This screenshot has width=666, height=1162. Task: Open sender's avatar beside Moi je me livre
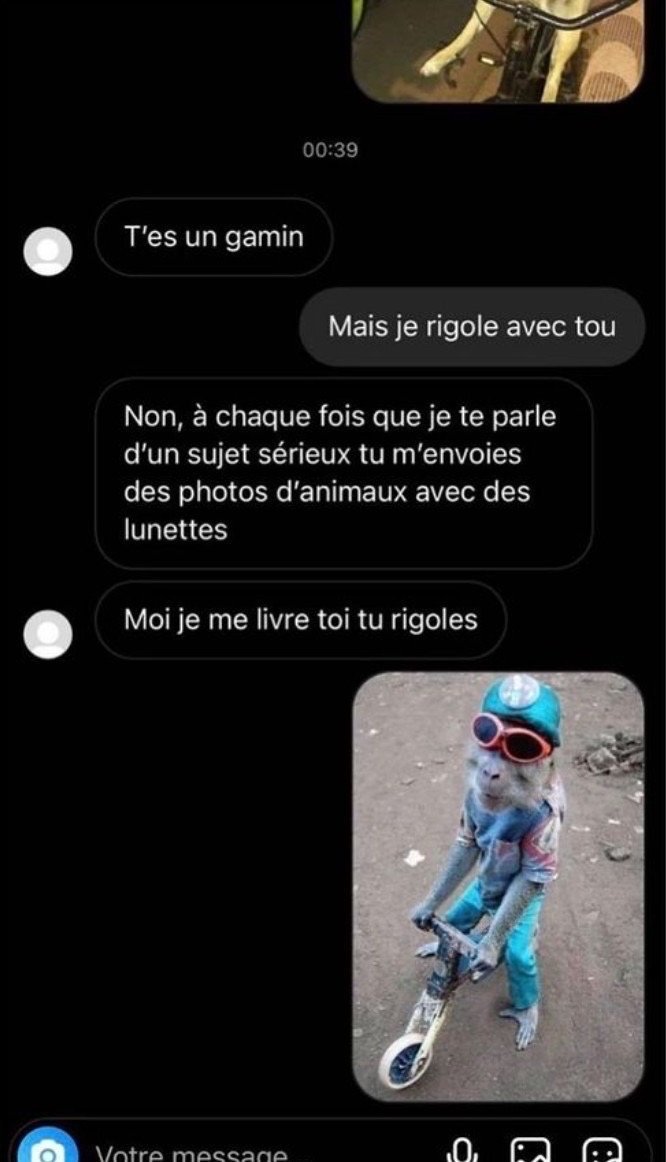(48, 634)
